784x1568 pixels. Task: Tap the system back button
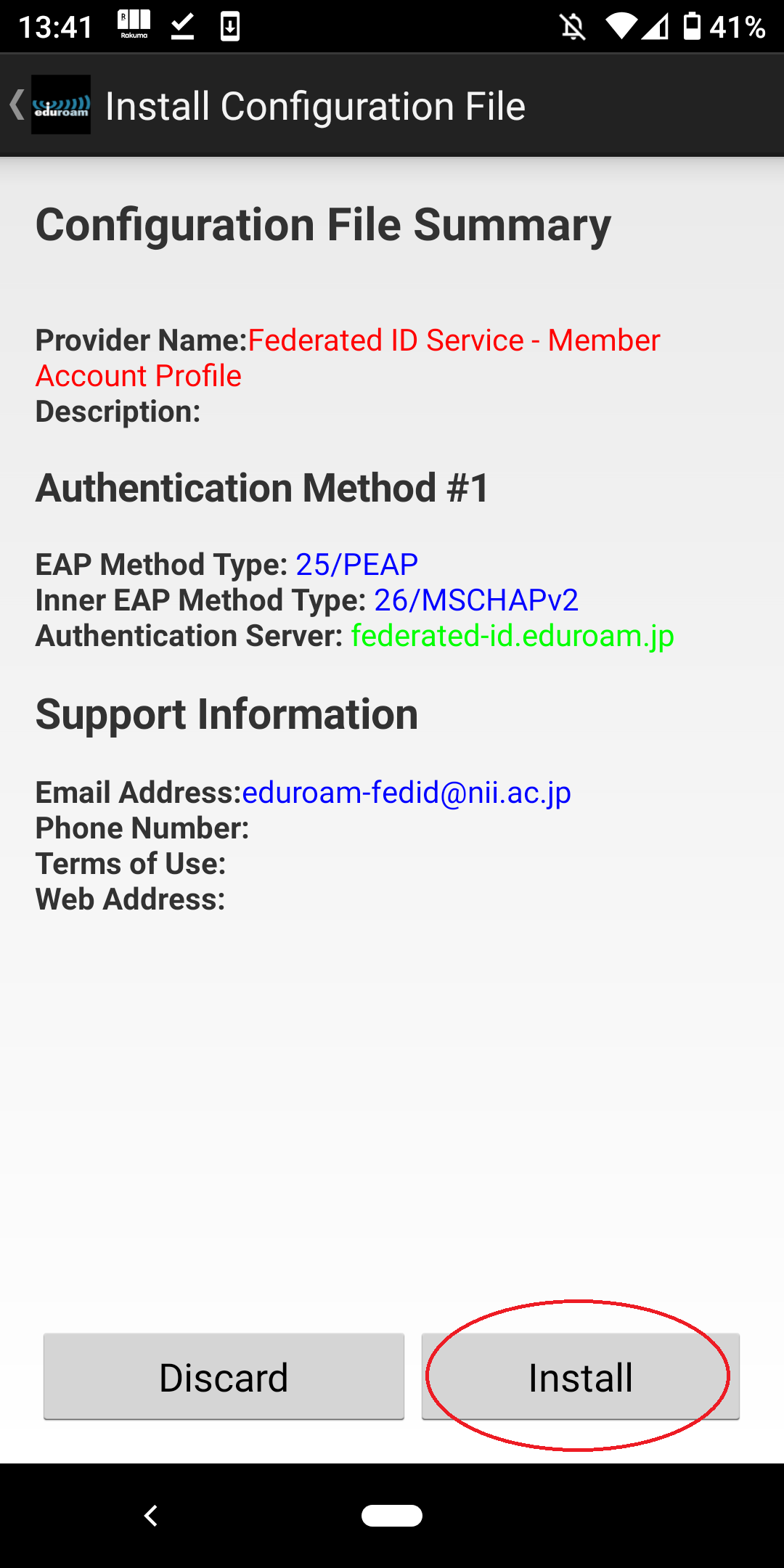coord(151,1516)
